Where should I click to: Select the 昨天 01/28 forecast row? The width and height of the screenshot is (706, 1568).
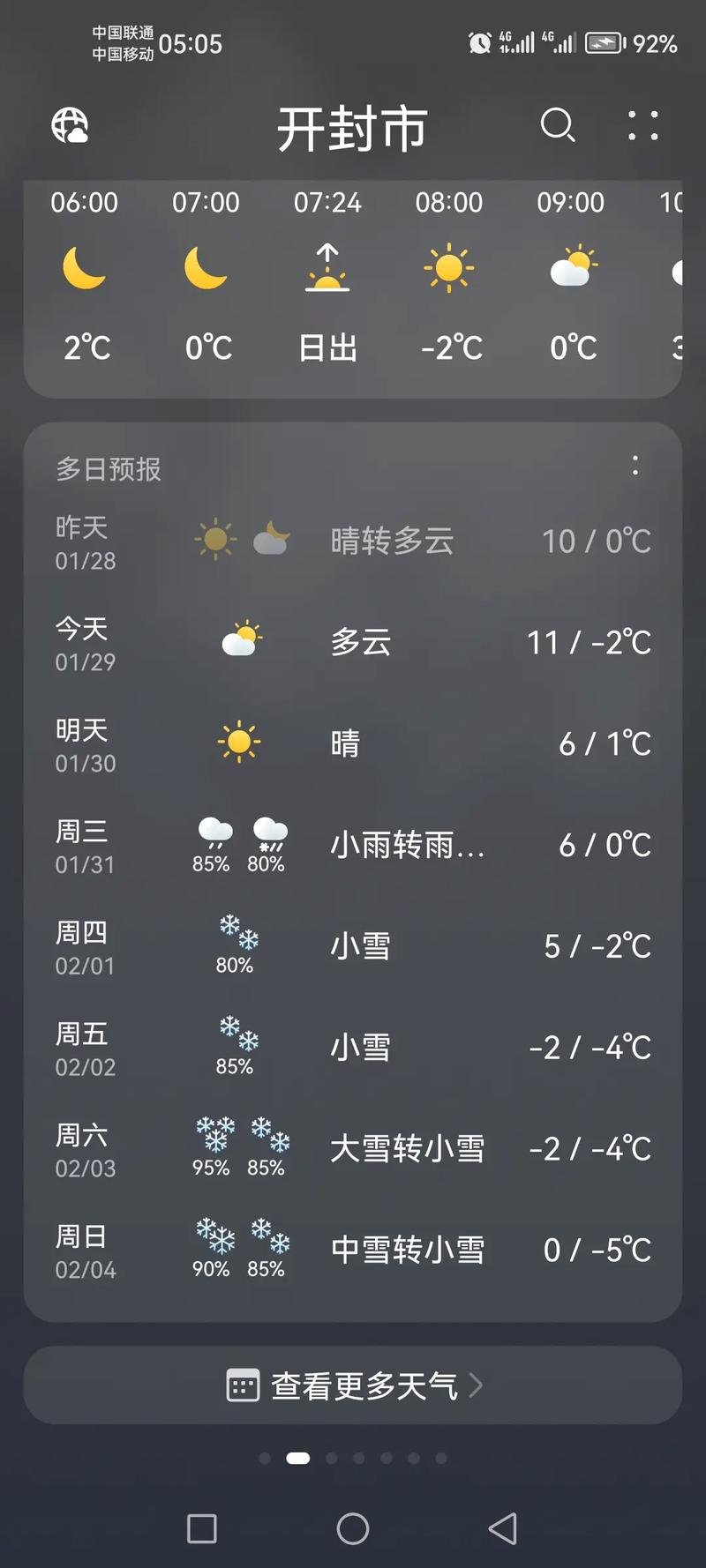pos(353,541)
